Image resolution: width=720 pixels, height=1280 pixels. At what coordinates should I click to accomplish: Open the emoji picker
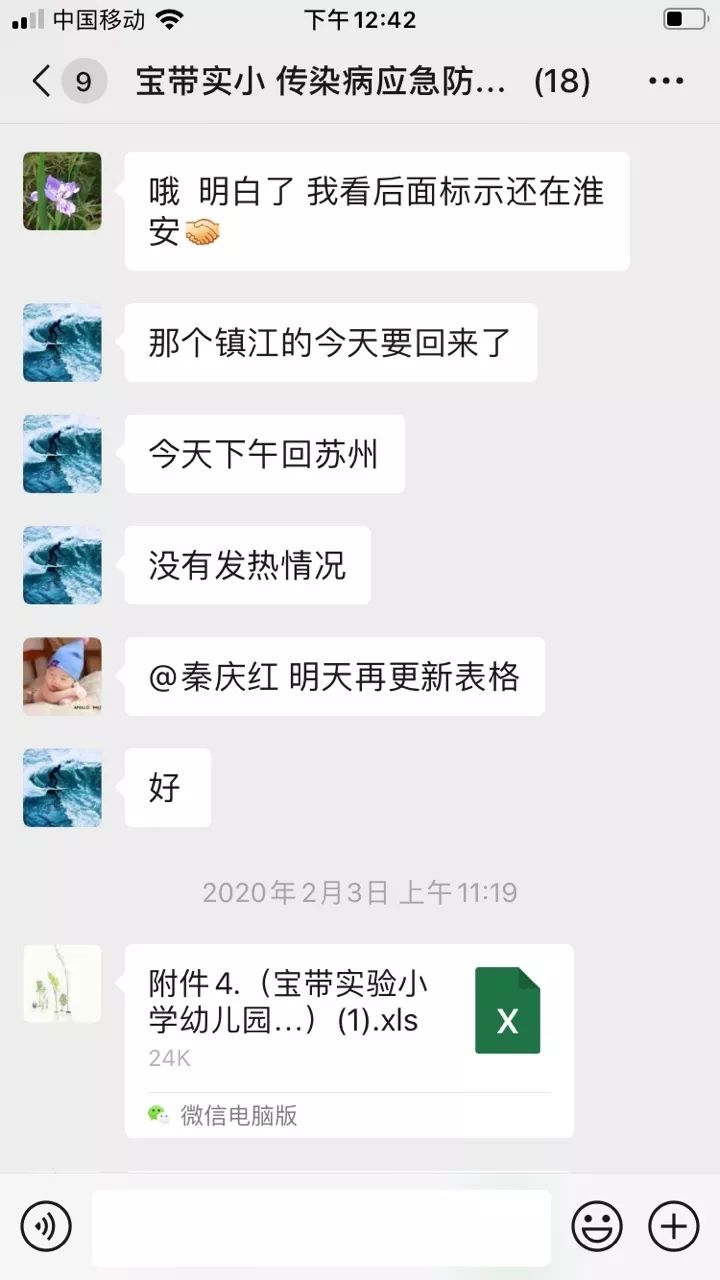point(596,1226)
